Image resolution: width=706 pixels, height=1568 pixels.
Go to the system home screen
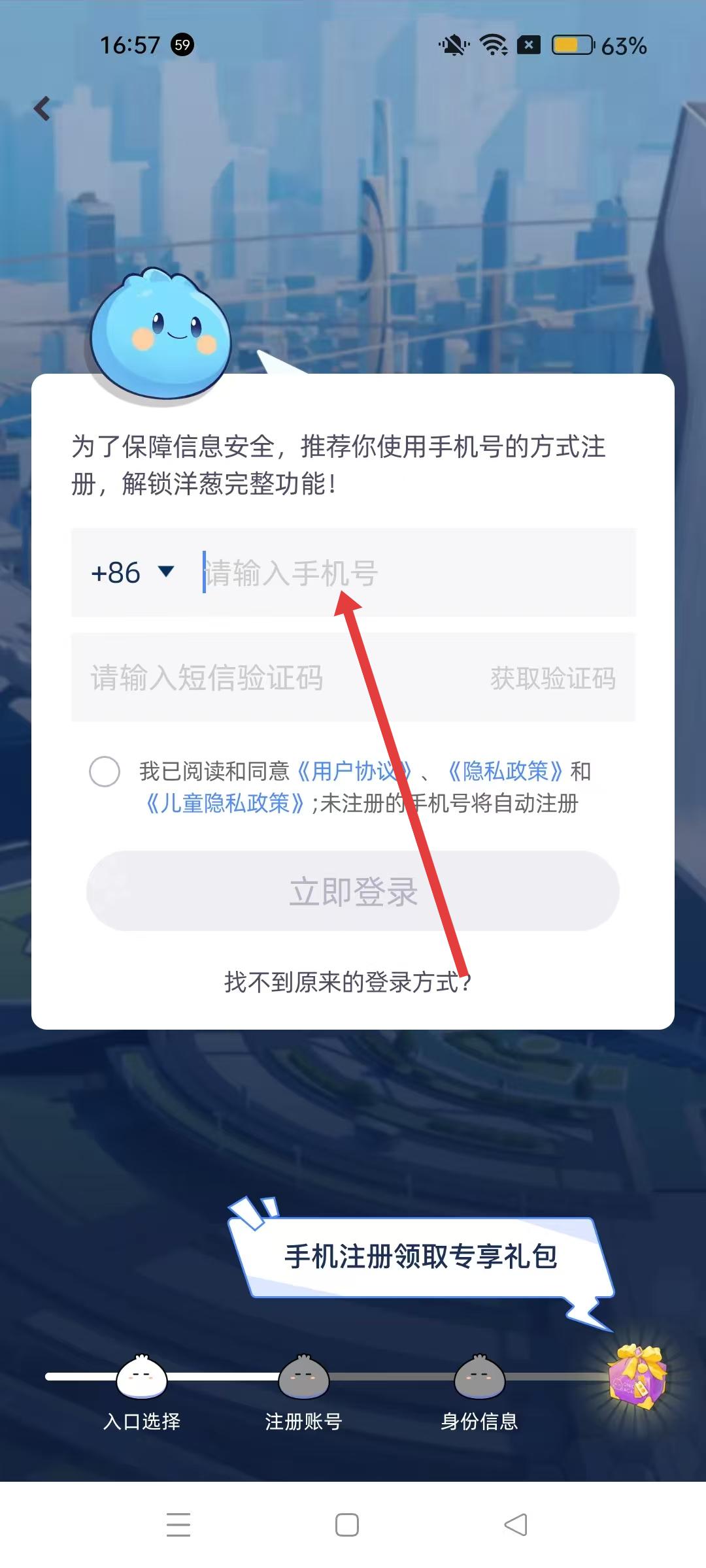[x=347, y=1525]
